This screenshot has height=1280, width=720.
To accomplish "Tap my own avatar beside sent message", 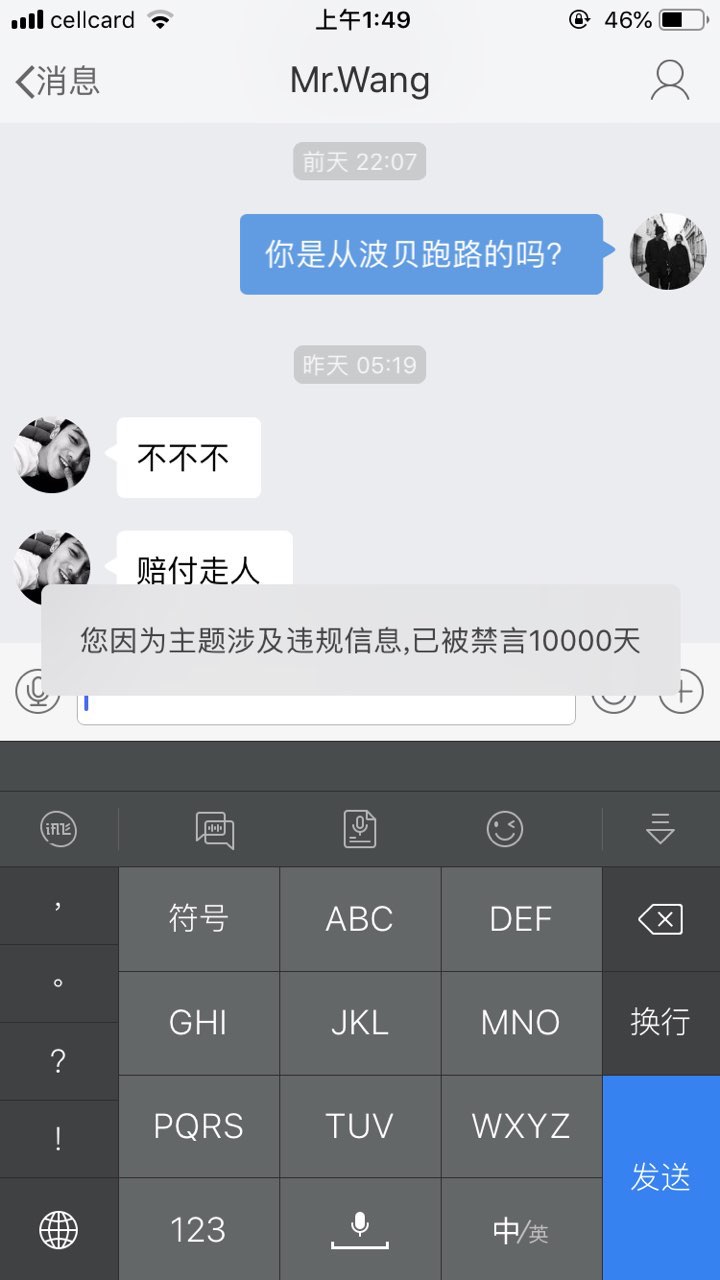I will click(668, 252).
